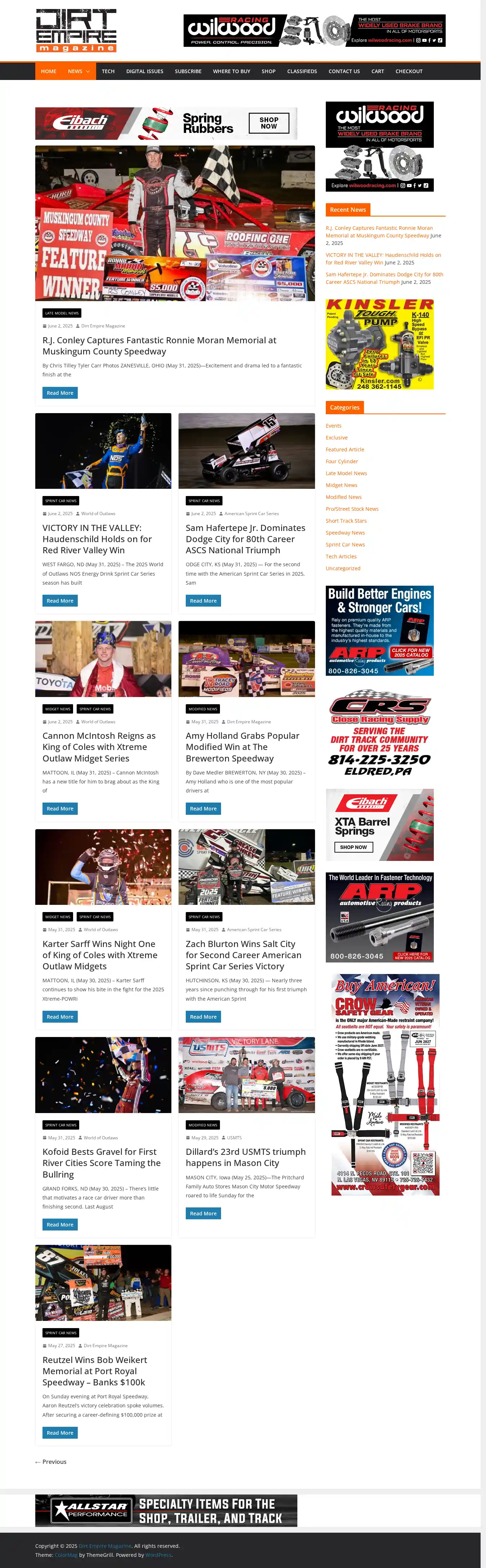Open Dirt Empire Magazine footer link
This screenshot has width=486, height=1568.
pyautogui.click(x=105, y=1545)
